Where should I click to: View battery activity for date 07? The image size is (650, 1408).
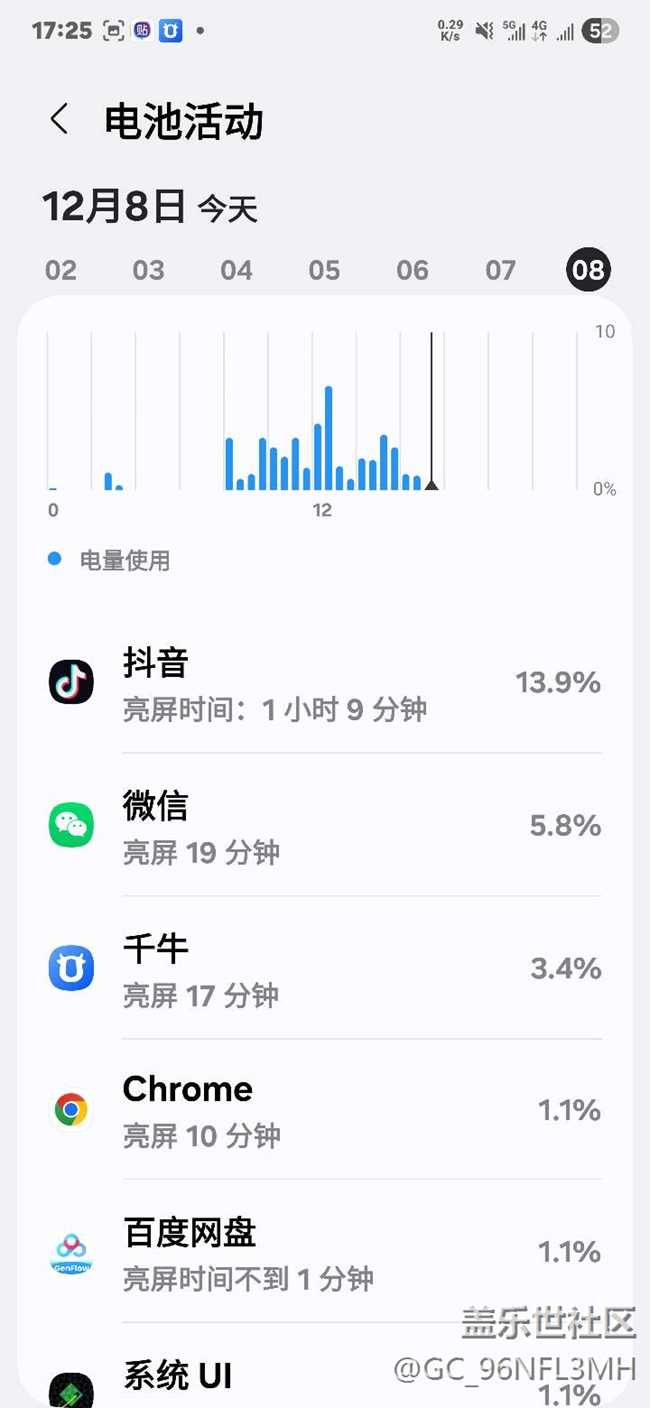click(x=500, y=270)
